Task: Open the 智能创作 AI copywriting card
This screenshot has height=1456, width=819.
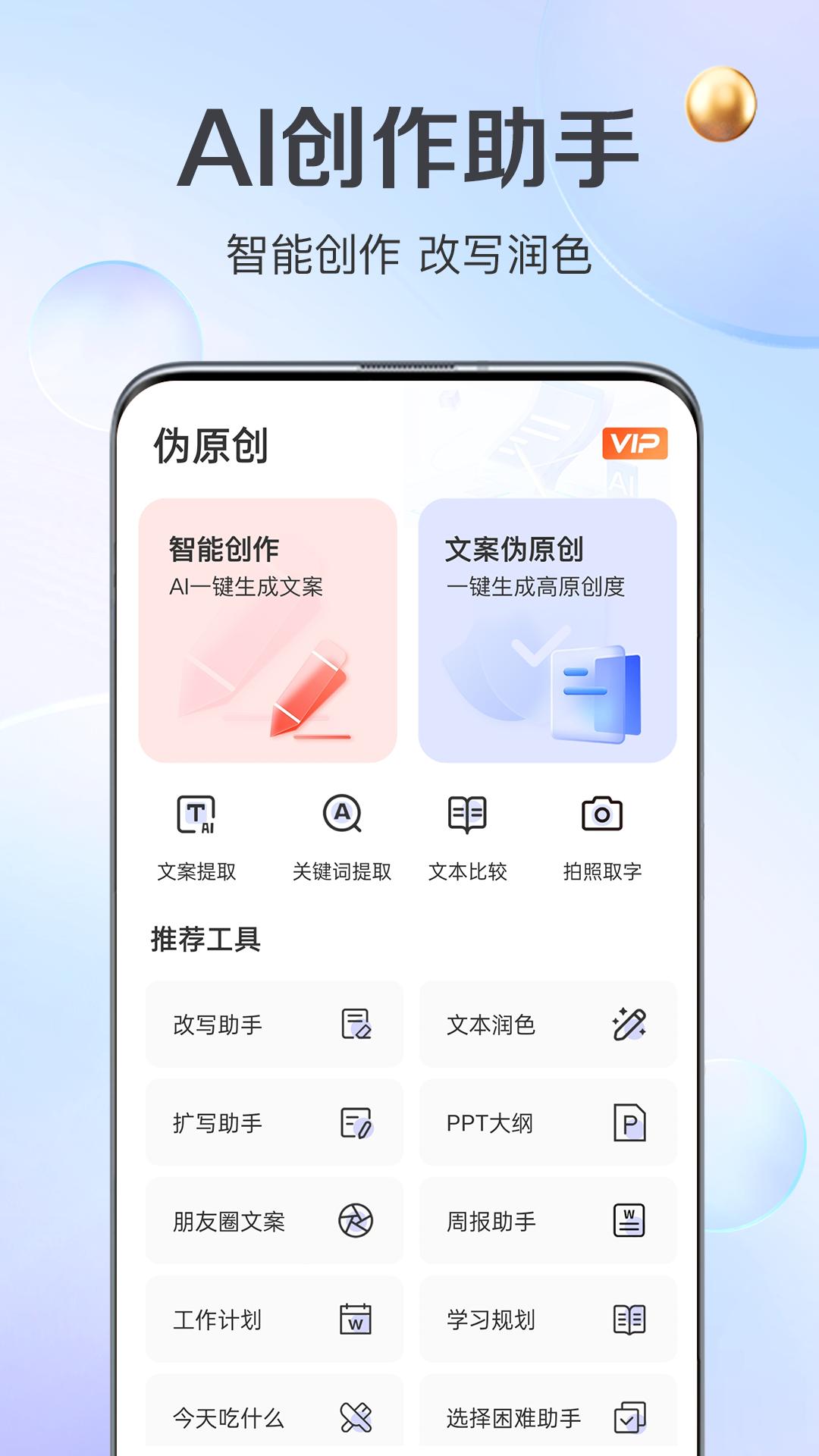Action: coord(273,629)
